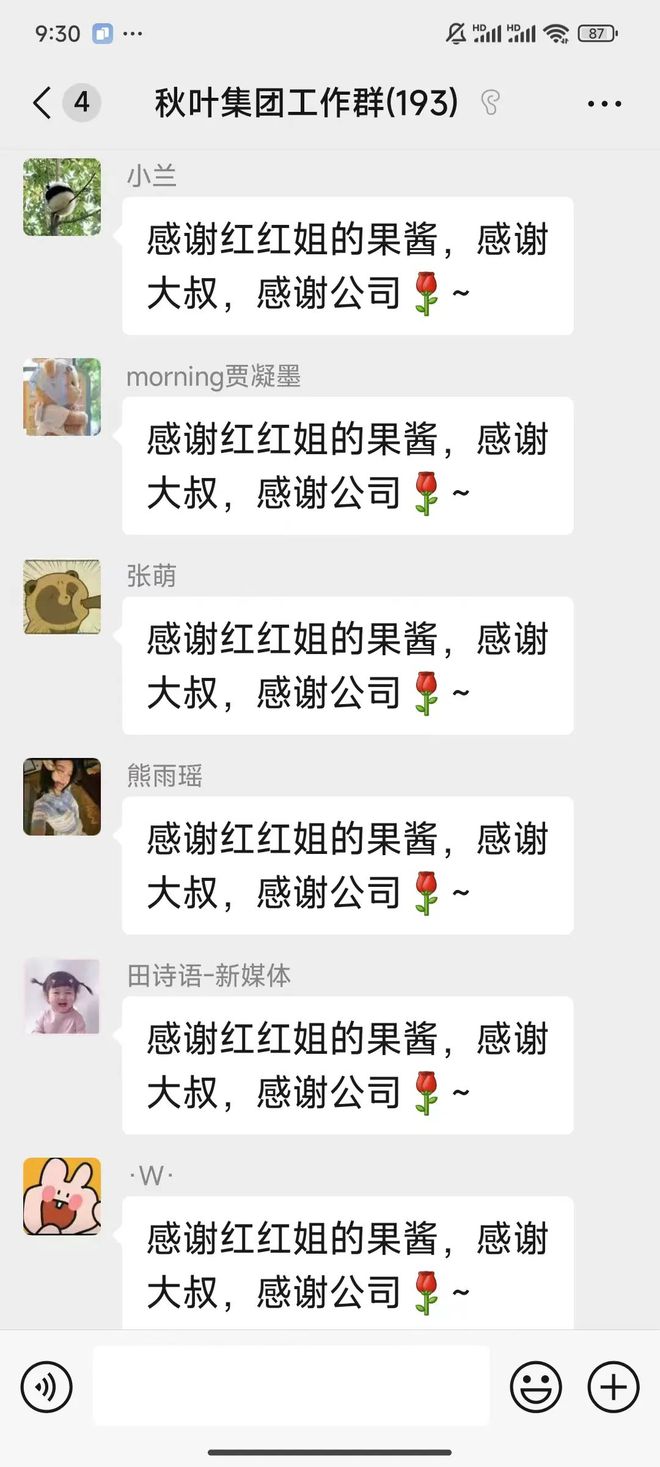Open 张萌's avatar profile

pos(62,597)
